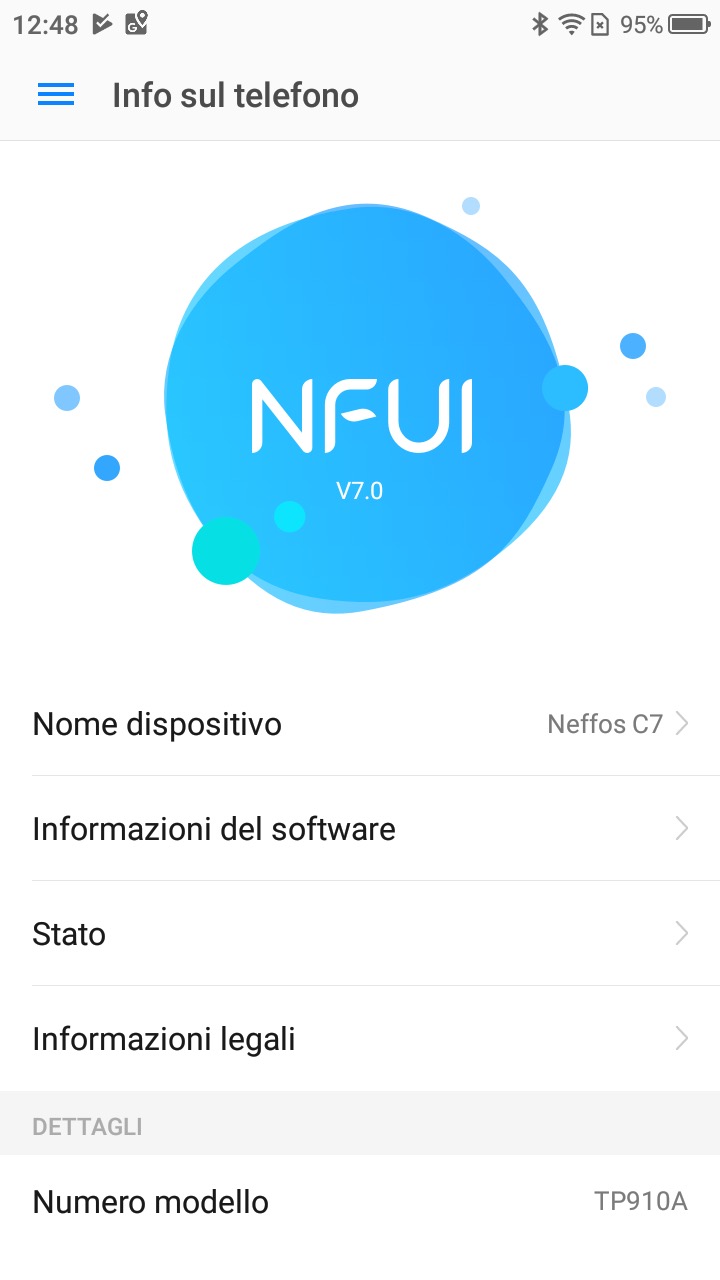This screenshot has height=1280, width=720.
Task: Tap the Numero modello row
Action: [360, 1201]
